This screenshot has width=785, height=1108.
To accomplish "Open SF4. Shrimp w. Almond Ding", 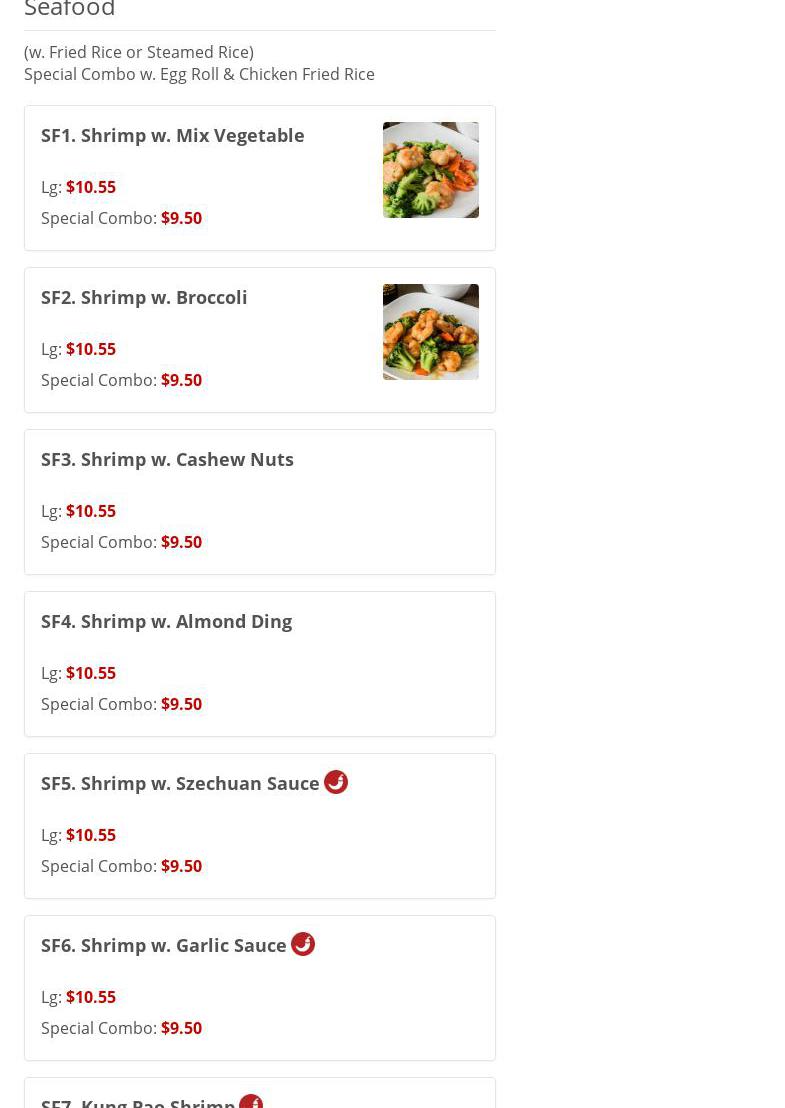I will [x=166, y=622].
